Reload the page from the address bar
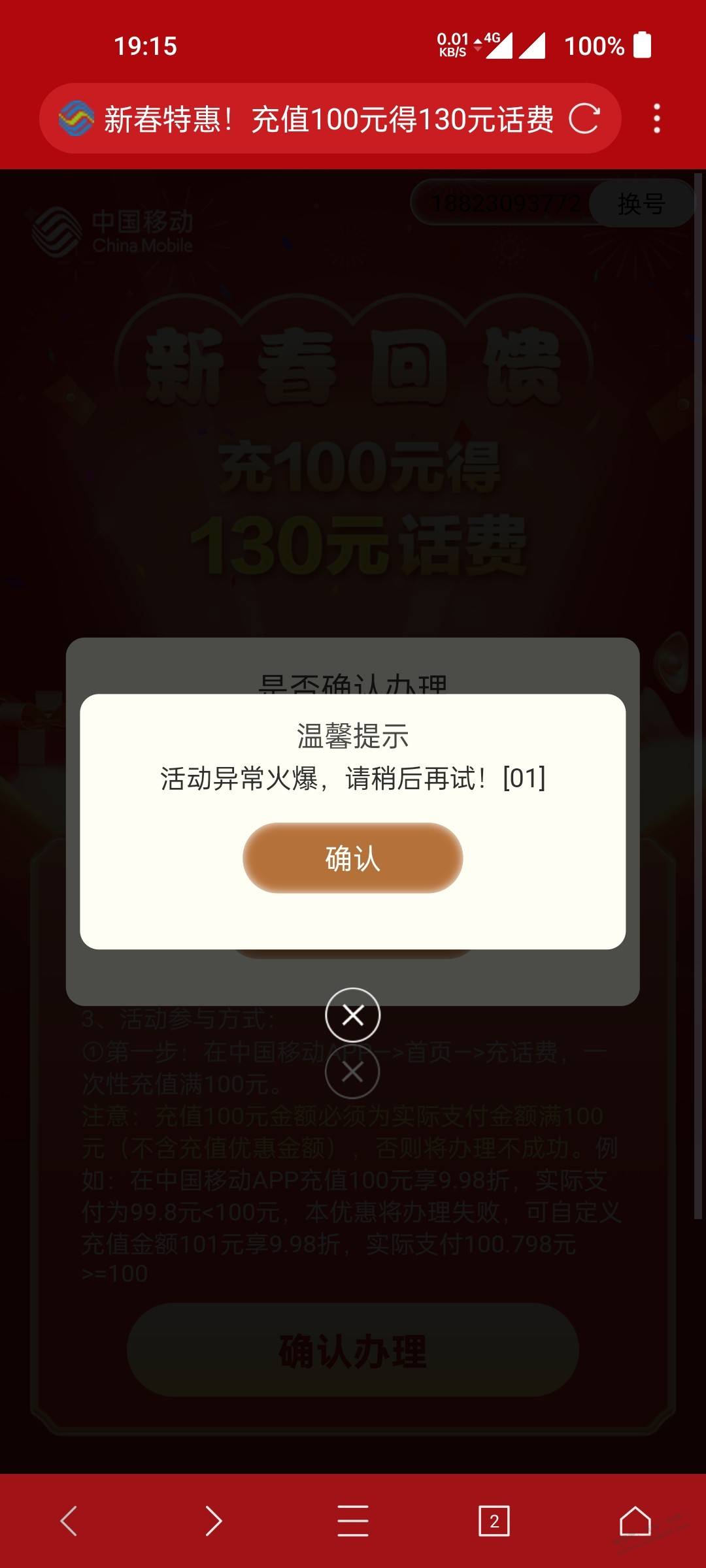The image size is (706, 1568). point(584,119)
